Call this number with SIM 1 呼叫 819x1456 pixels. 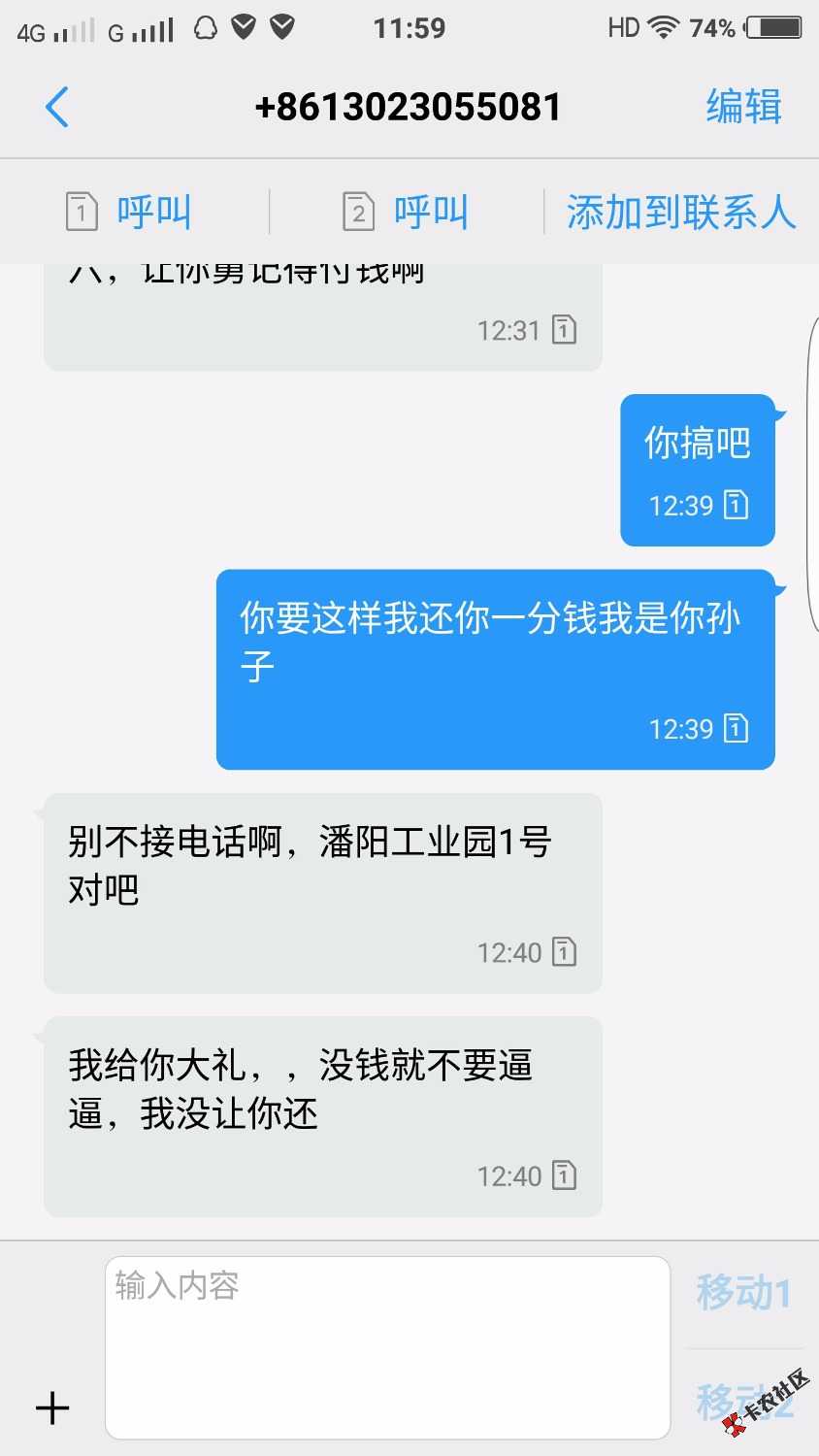point(130,212)
